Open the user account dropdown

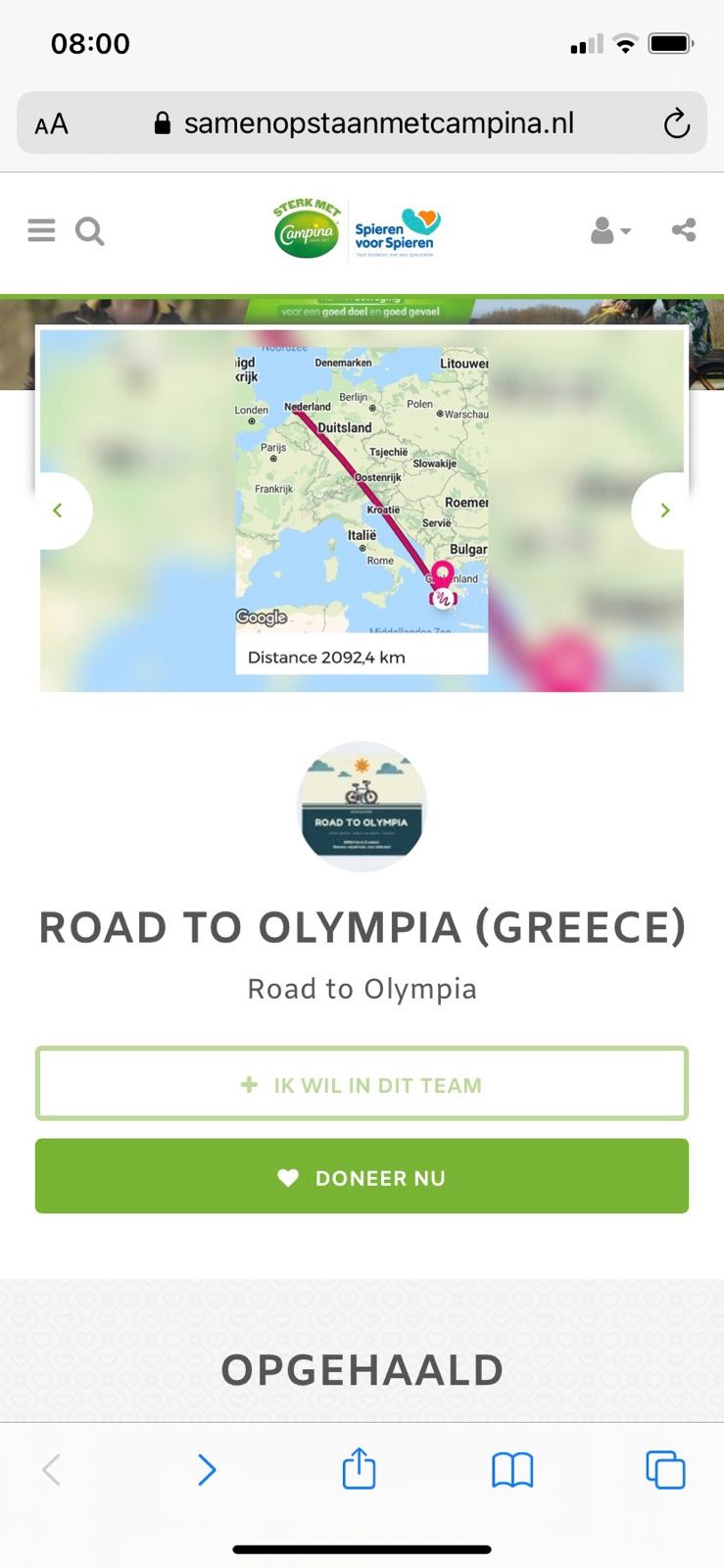(x=610, y=231)
